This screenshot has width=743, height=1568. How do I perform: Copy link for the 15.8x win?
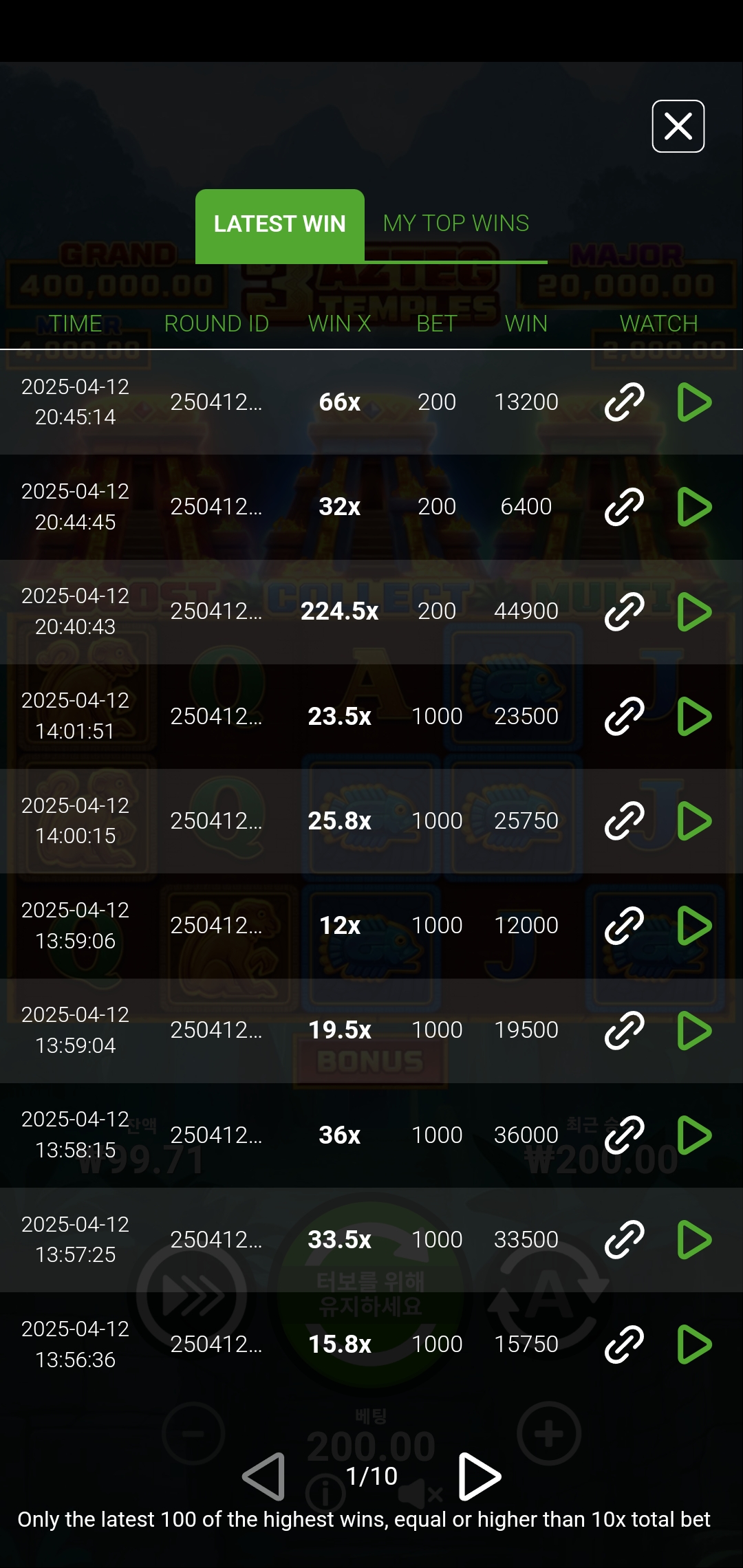click(x=624, y=1344)
